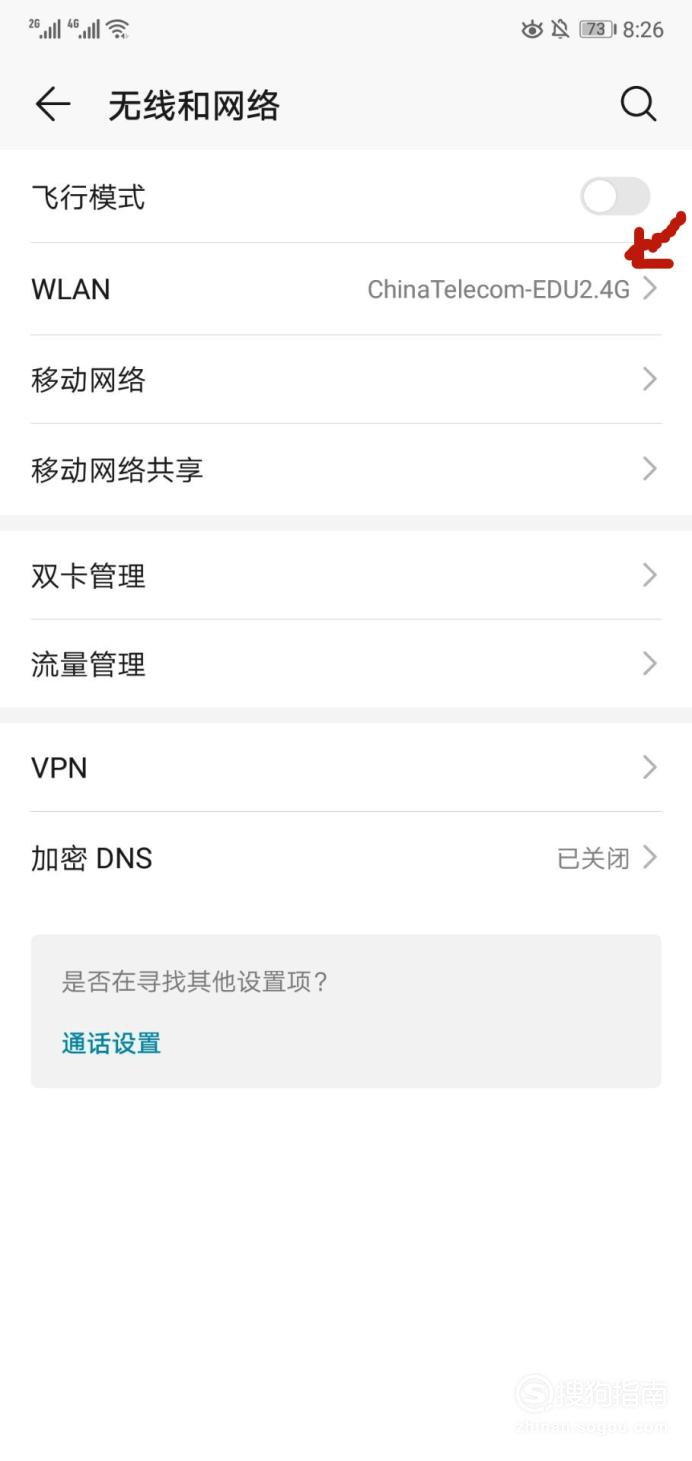Open 双卡管理 settings
692x1461 pixels.
pyautogui.click(x=346, y=575)
